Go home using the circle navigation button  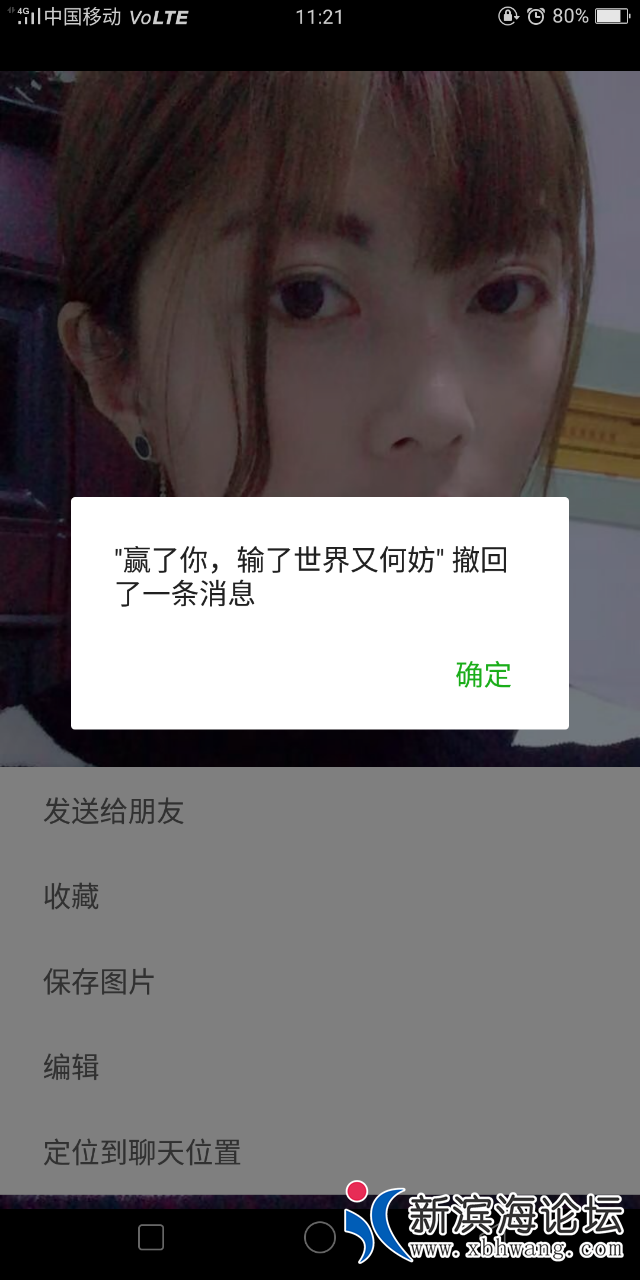[319, 1238]
